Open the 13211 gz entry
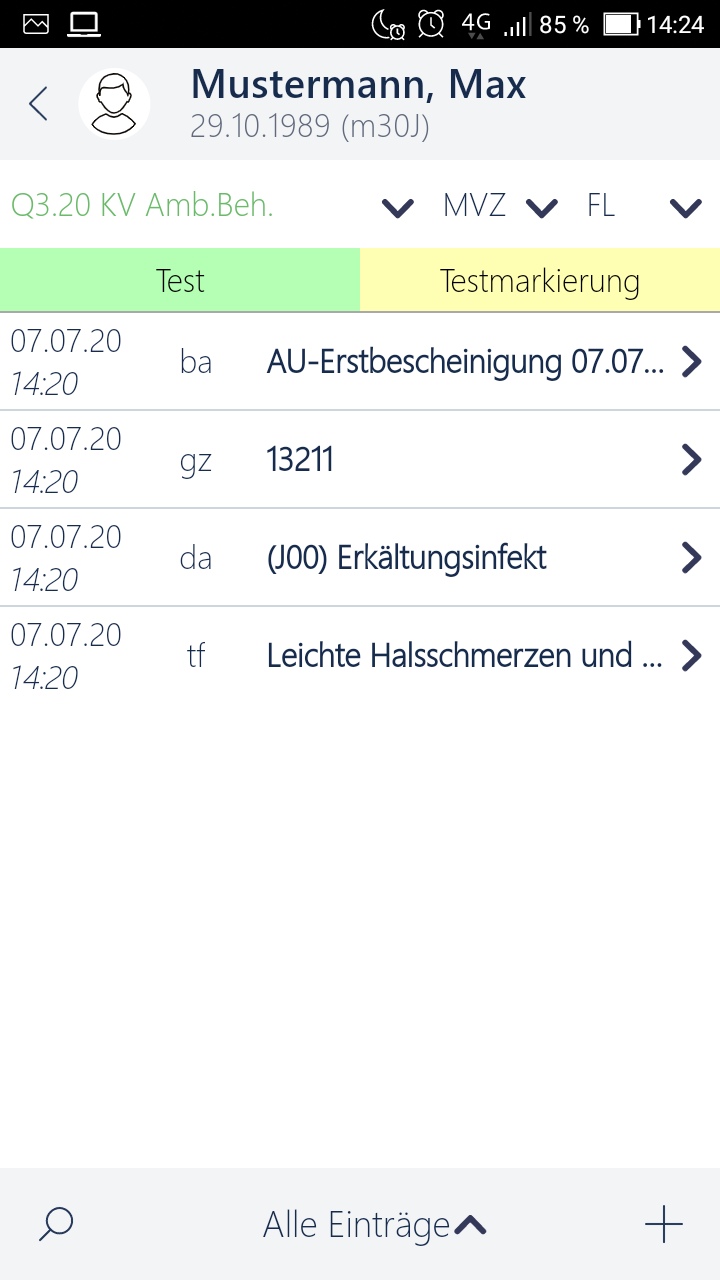The height and width of the screenshot is (1280, 720). [x=360, y=460]
